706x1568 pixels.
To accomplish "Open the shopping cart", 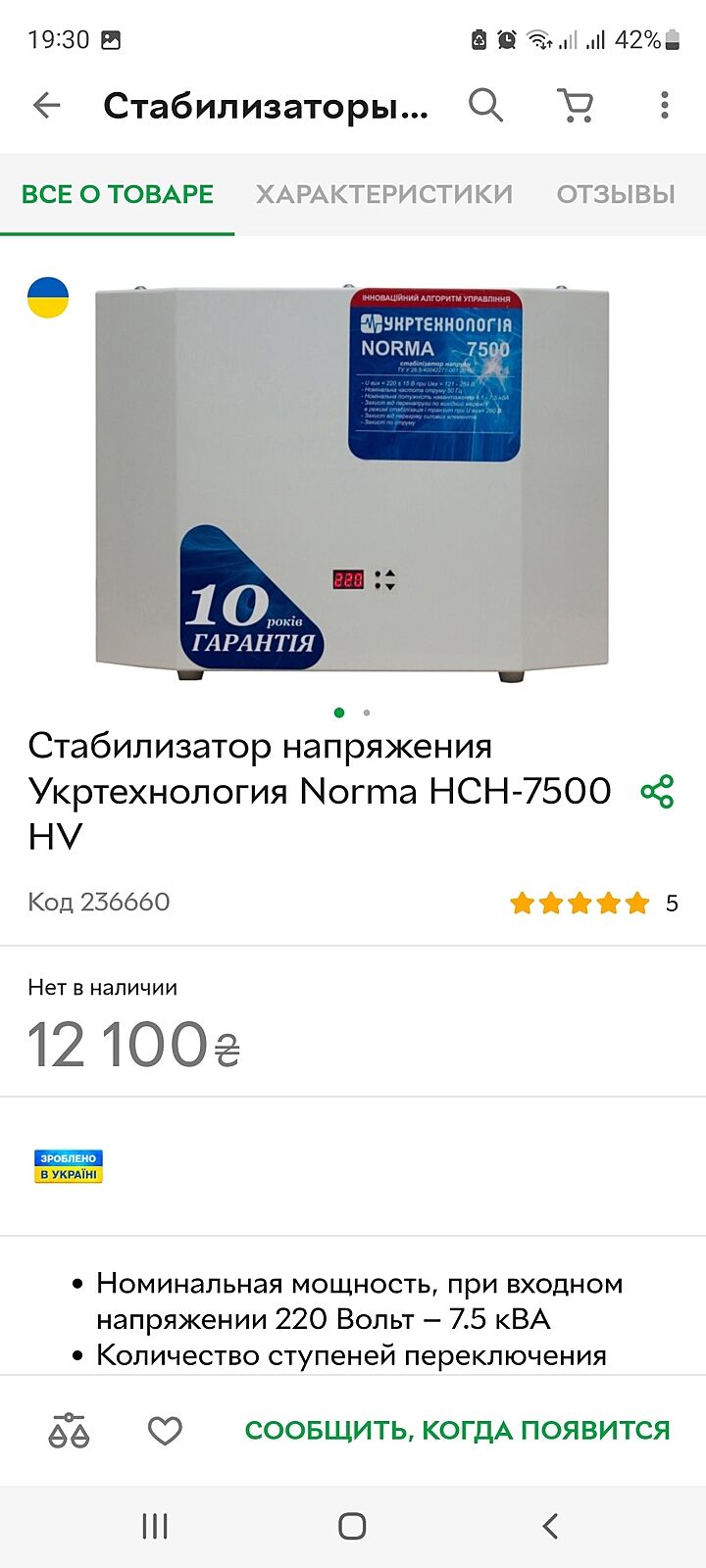I will pyautogui.click(x=576, y=105).
